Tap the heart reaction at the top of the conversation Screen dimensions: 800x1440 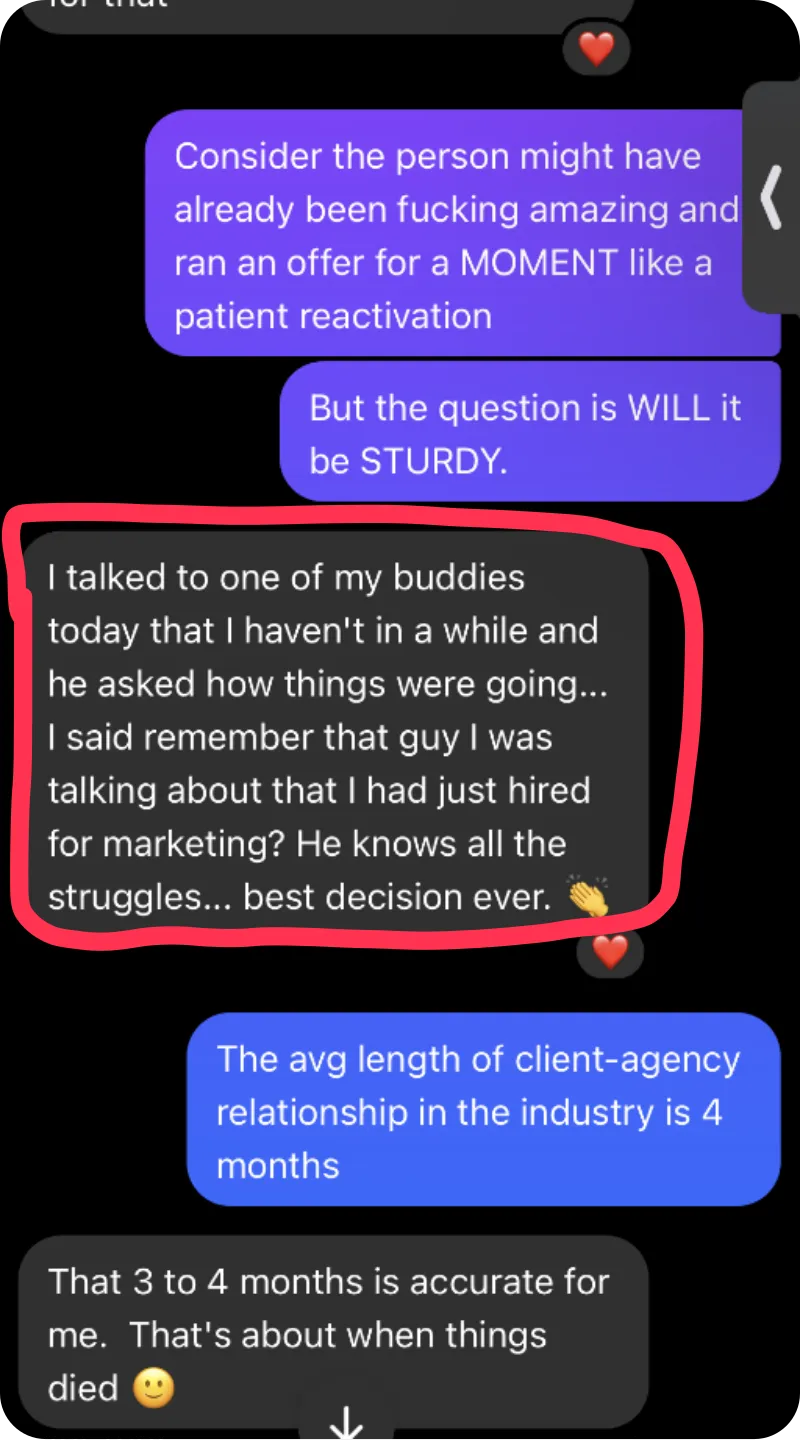click(x=596, y=48)
